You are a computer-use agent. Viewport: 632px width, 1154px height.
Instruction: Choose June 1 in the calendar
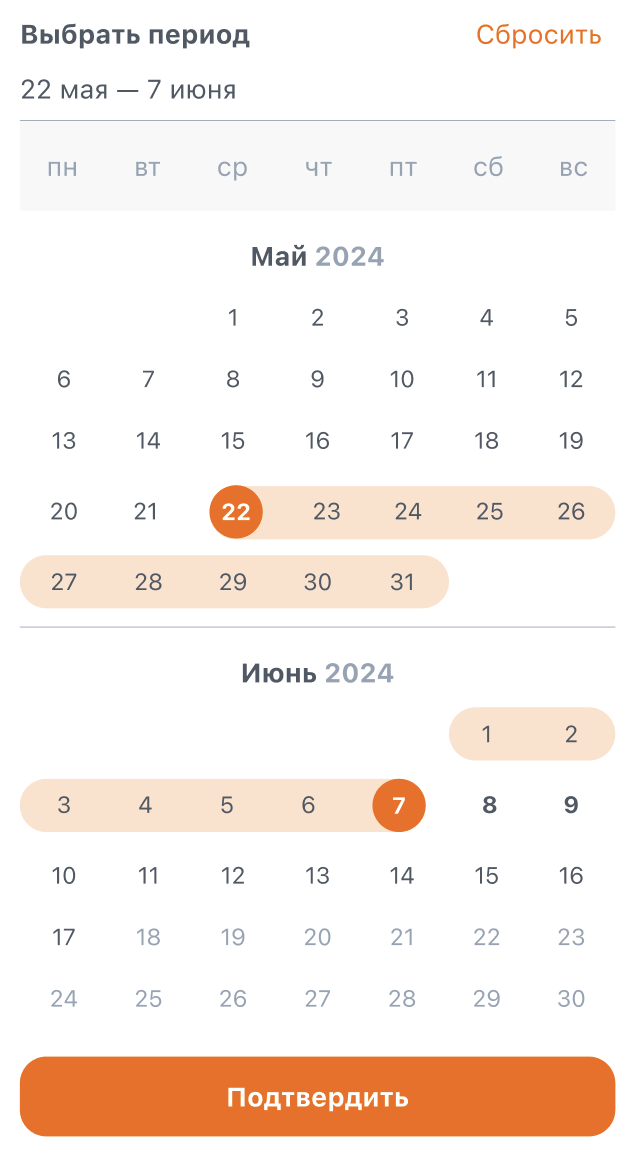pyautogui.click(x=486, y=735)
